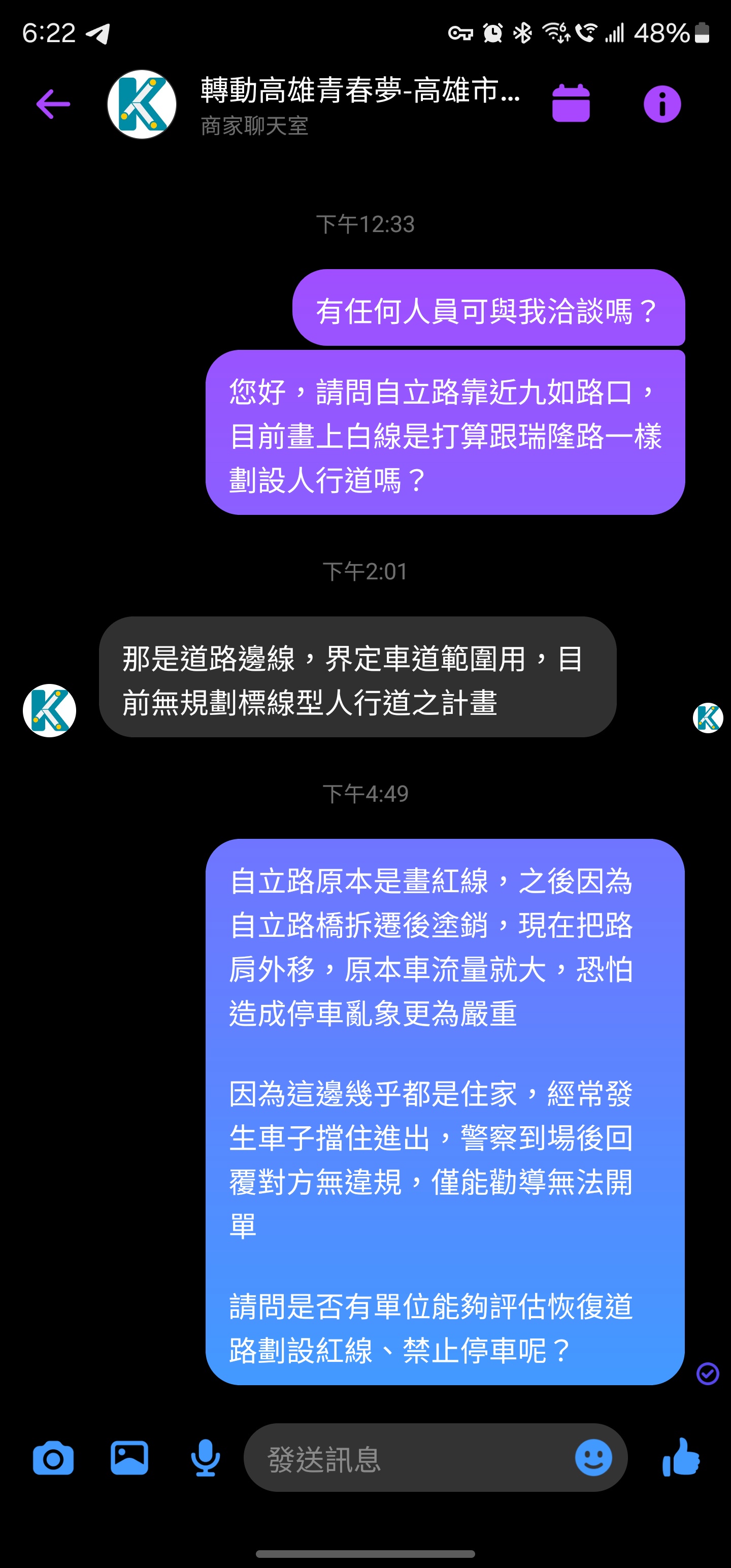731x1568 pixels.
Task: Tap the sender avatar beside the reply
Action: coord(49,710)
